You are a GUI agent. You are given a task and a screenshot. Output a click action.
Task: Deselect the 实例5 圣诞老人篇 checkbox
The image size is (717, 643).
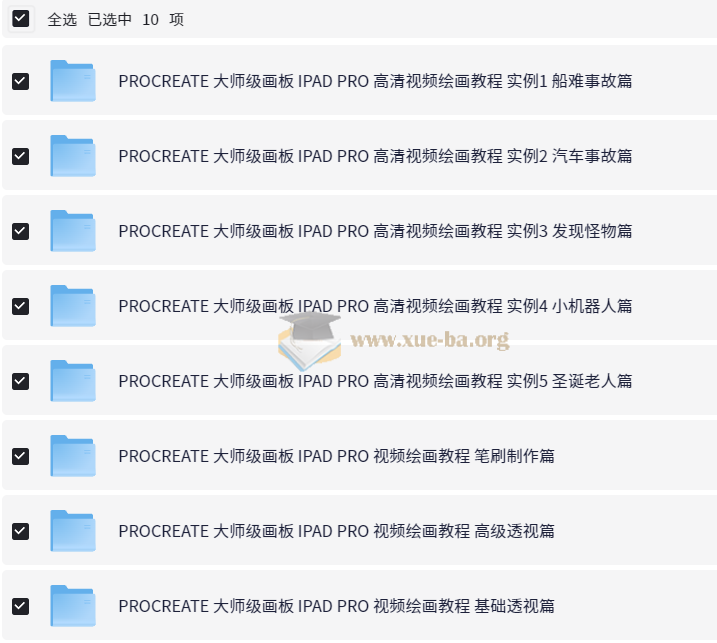coord(20,381)
